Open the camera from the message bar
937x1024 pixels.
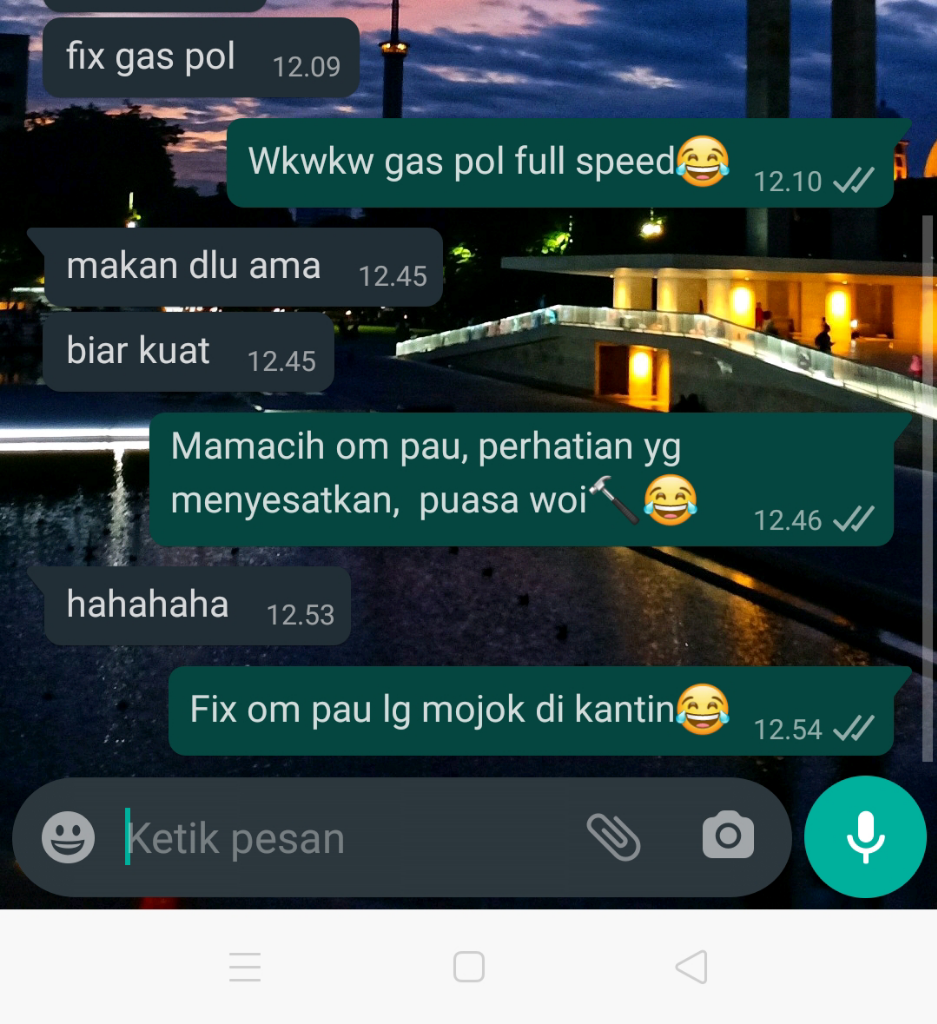tap(727, 838)
